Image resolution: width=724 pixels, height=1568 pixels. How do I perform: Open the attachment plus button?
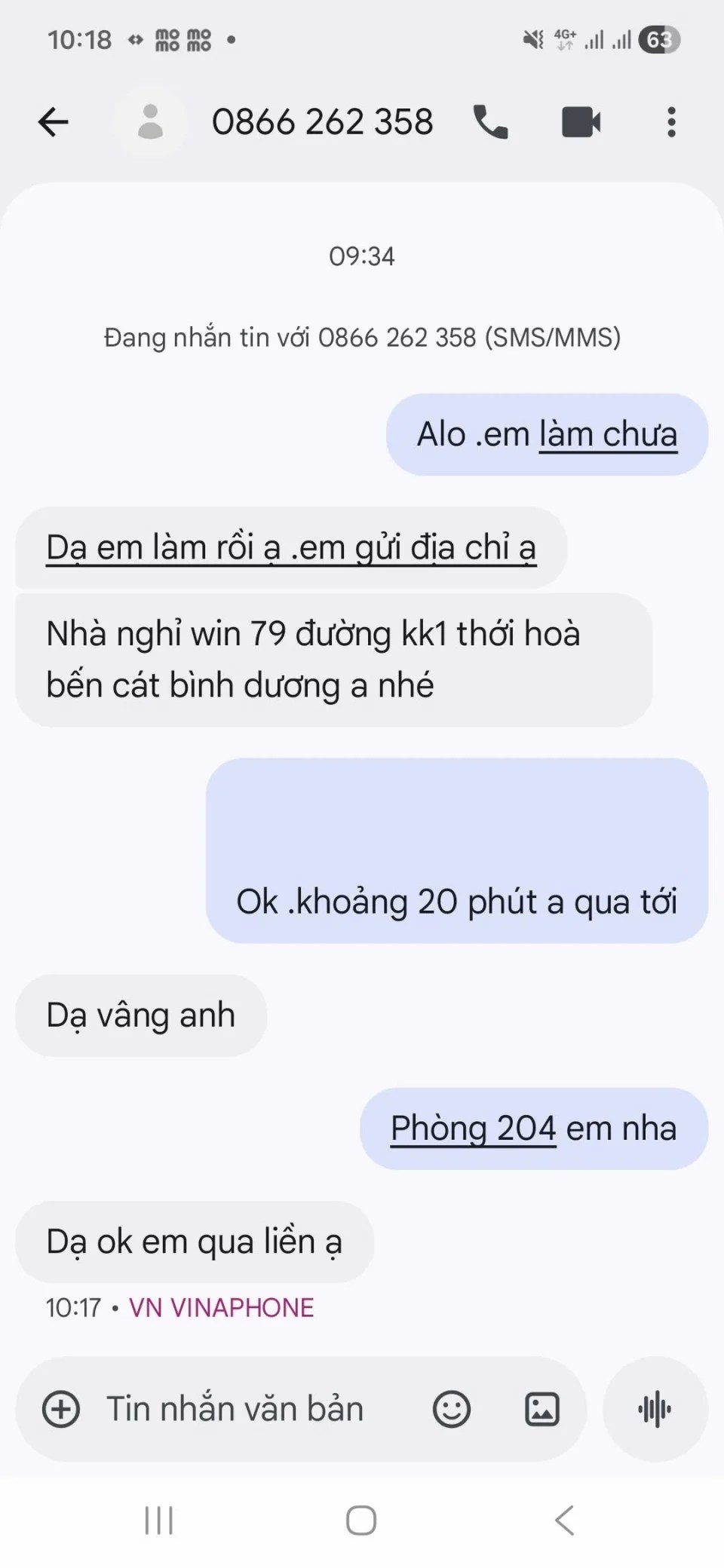[61, 1409]
